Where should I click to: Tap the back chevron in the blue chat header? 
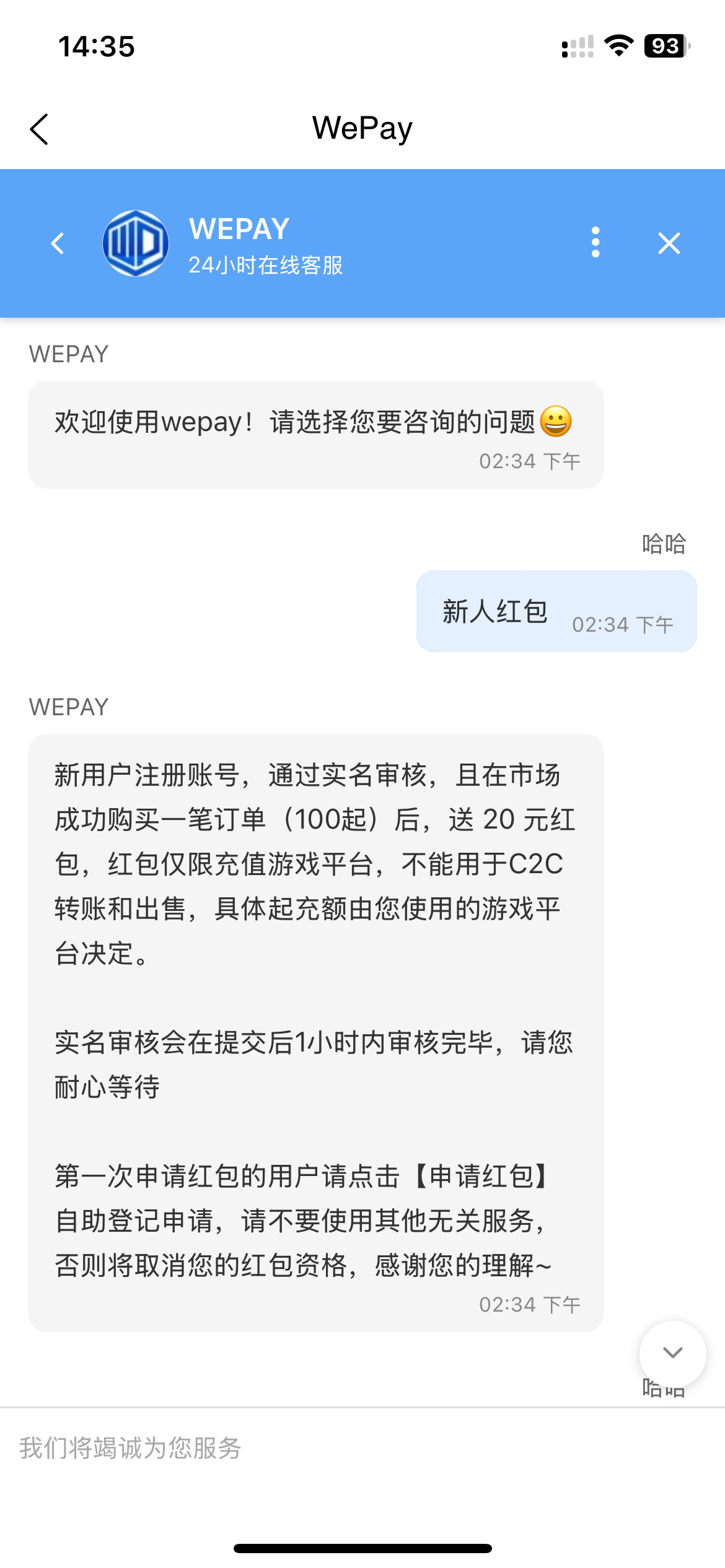coord(58,243)
